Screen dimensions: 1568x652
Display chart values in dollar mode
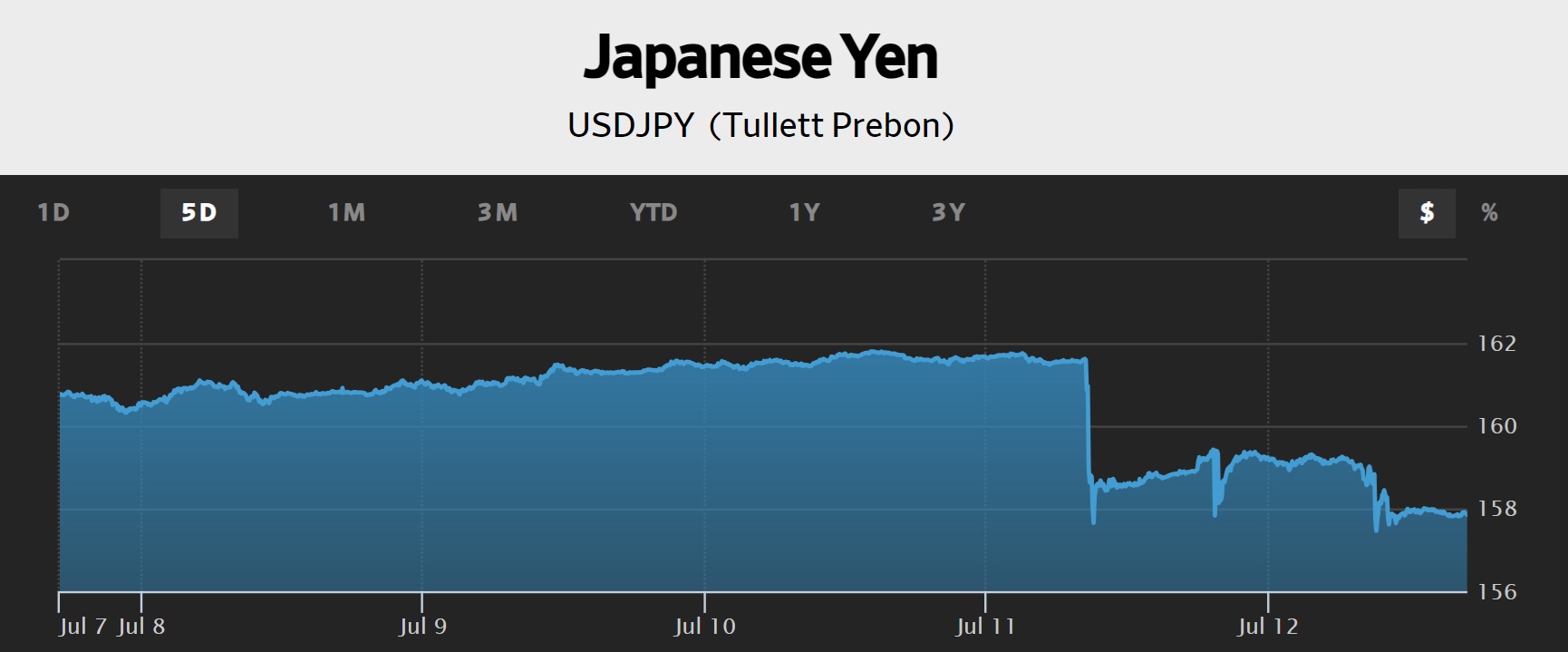coord(1427,213)
